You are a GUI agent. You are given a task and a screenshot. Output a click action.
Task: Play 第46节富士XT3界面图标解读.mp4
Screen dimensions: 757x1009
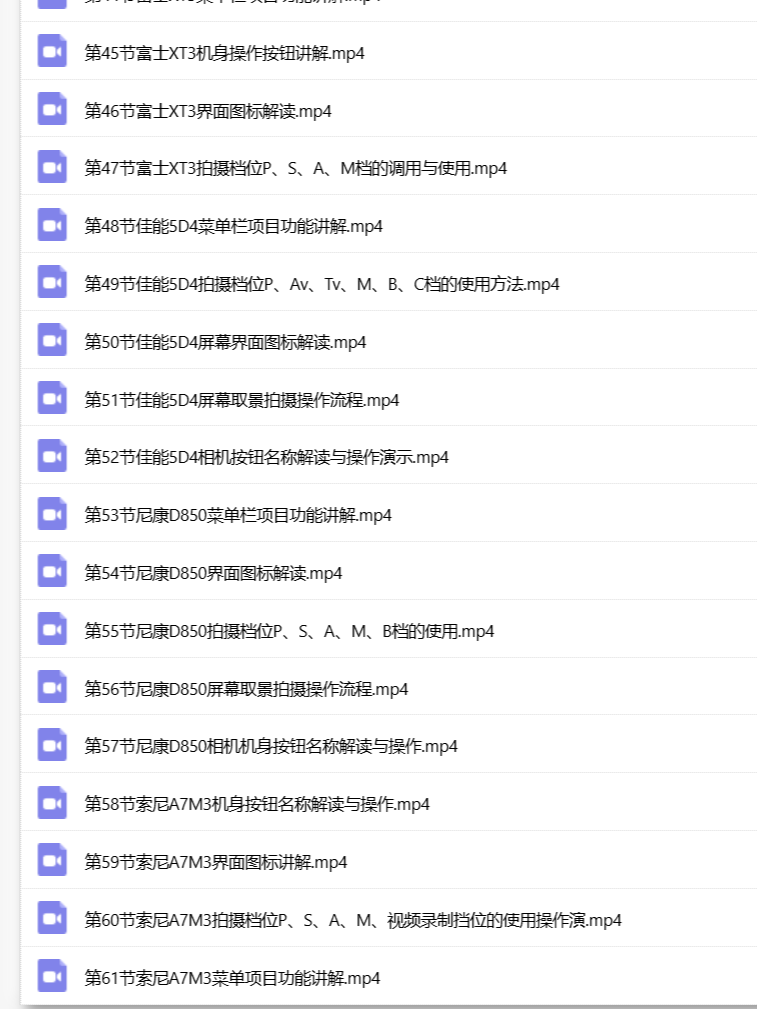(x=208, y=111)
